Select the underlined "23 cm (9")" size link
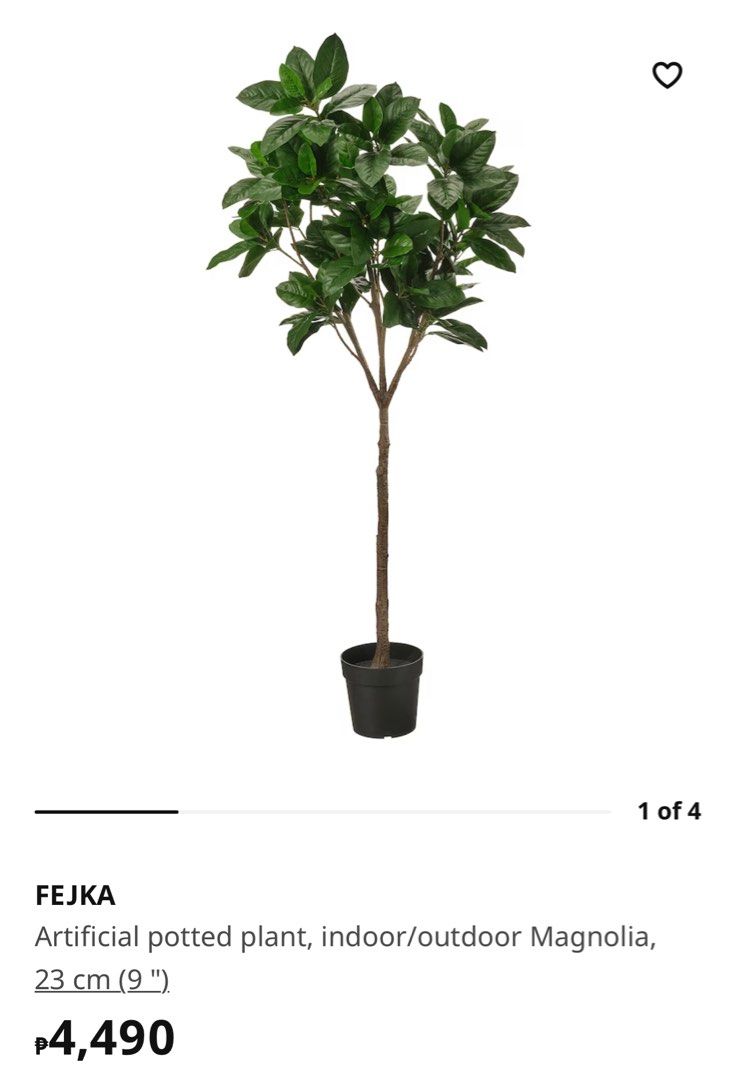The image size is (737, 1080). pos(103,981)
